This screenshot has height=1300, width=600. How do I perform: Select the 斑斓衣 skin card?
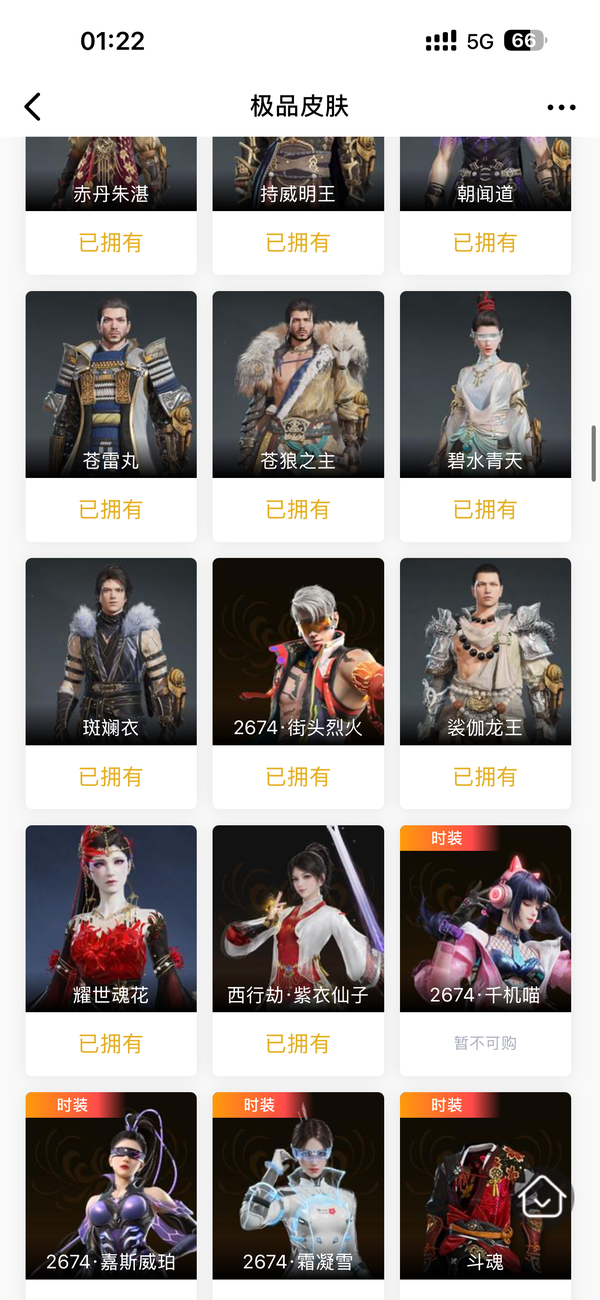coord(111,652)
